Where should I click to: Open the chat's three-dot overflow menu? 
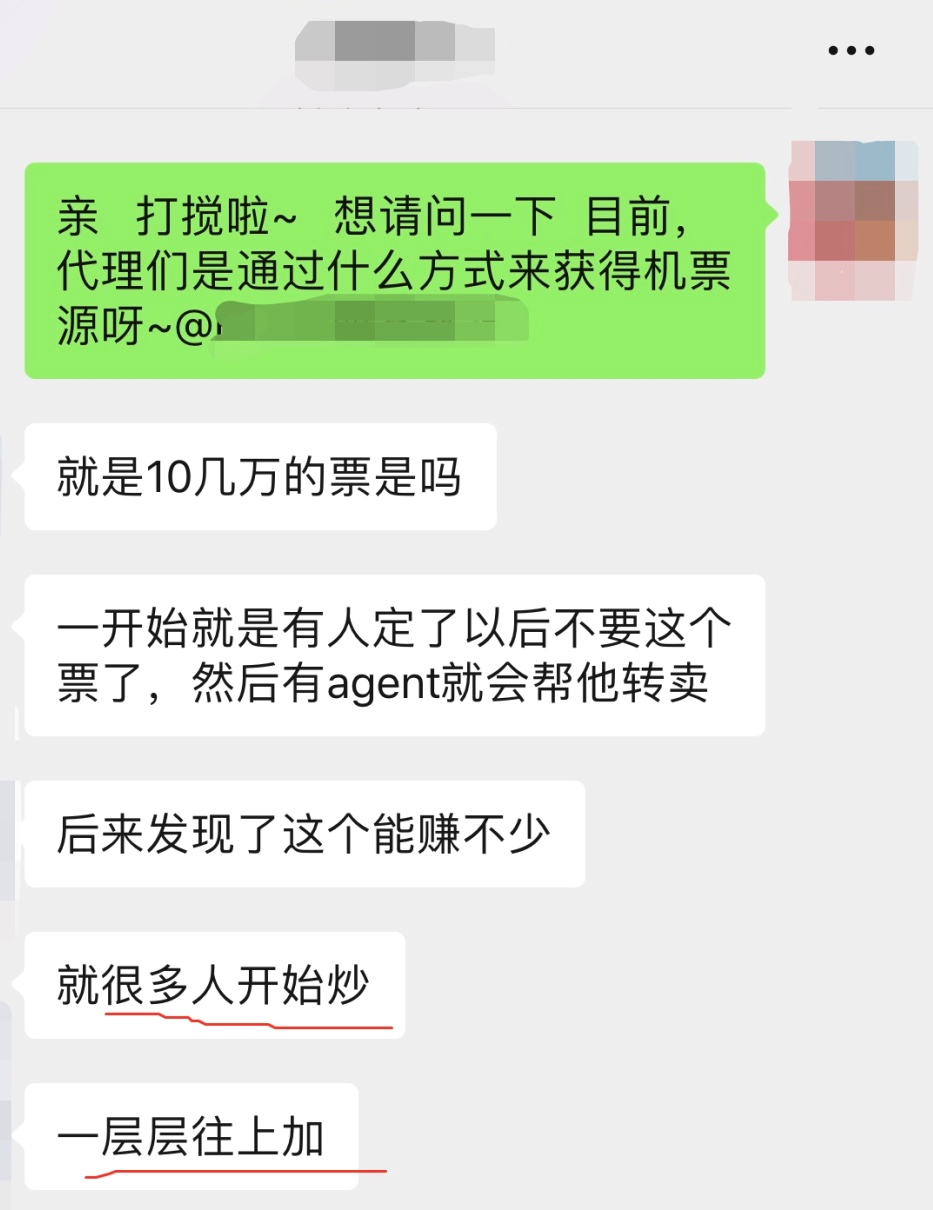852,50
